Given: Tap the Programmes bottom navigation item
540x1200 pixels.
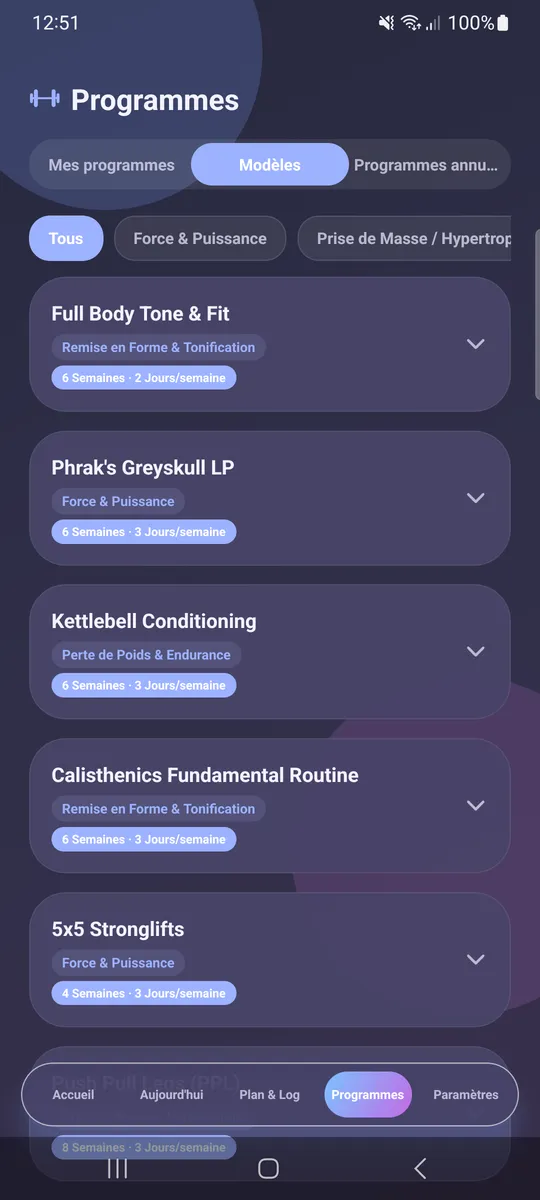Looking at the screenshot, I should click(x=368, y=1094).
